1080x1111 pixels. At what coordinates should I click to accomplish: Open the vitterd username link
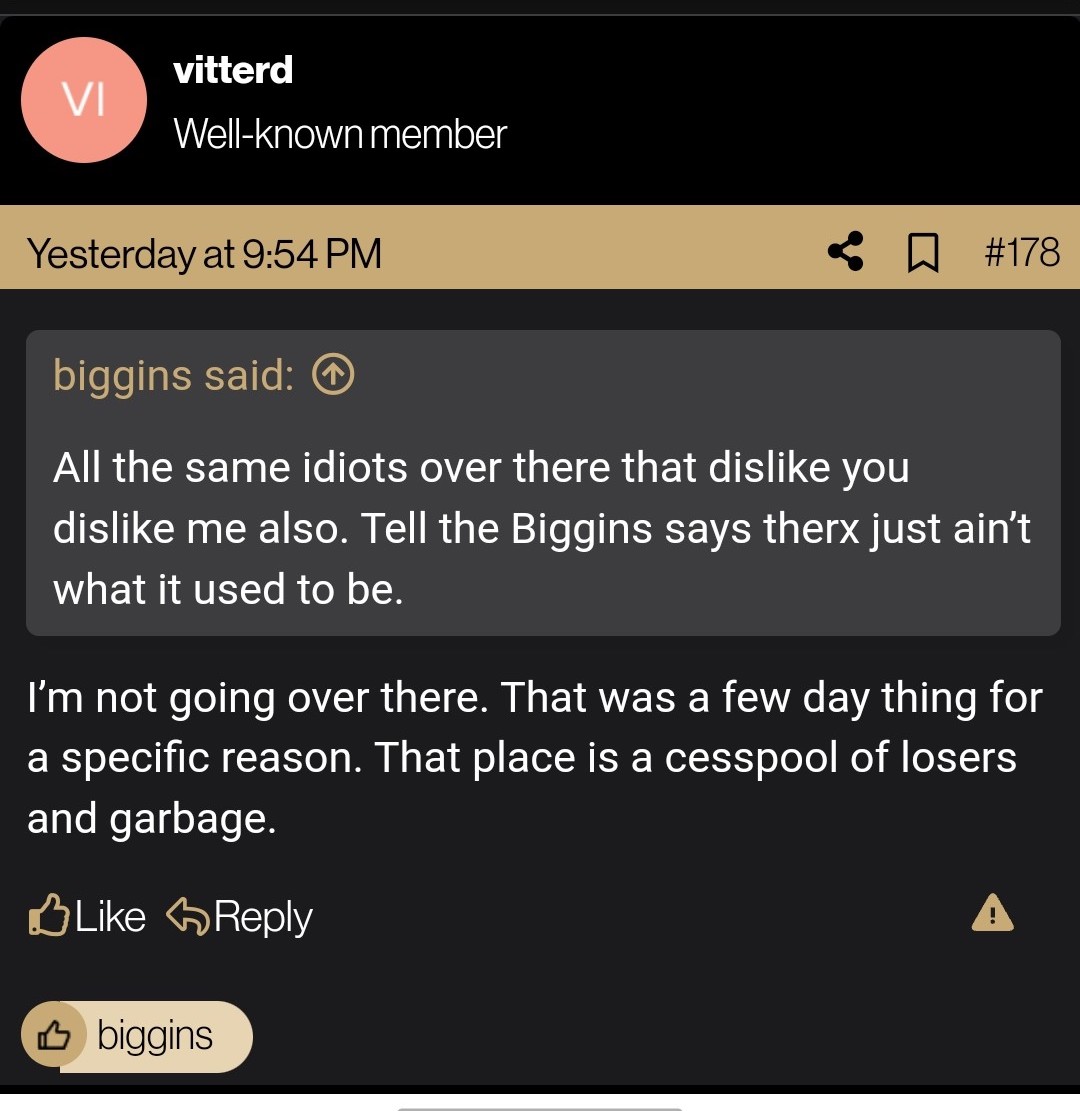(x=232, y=70)
